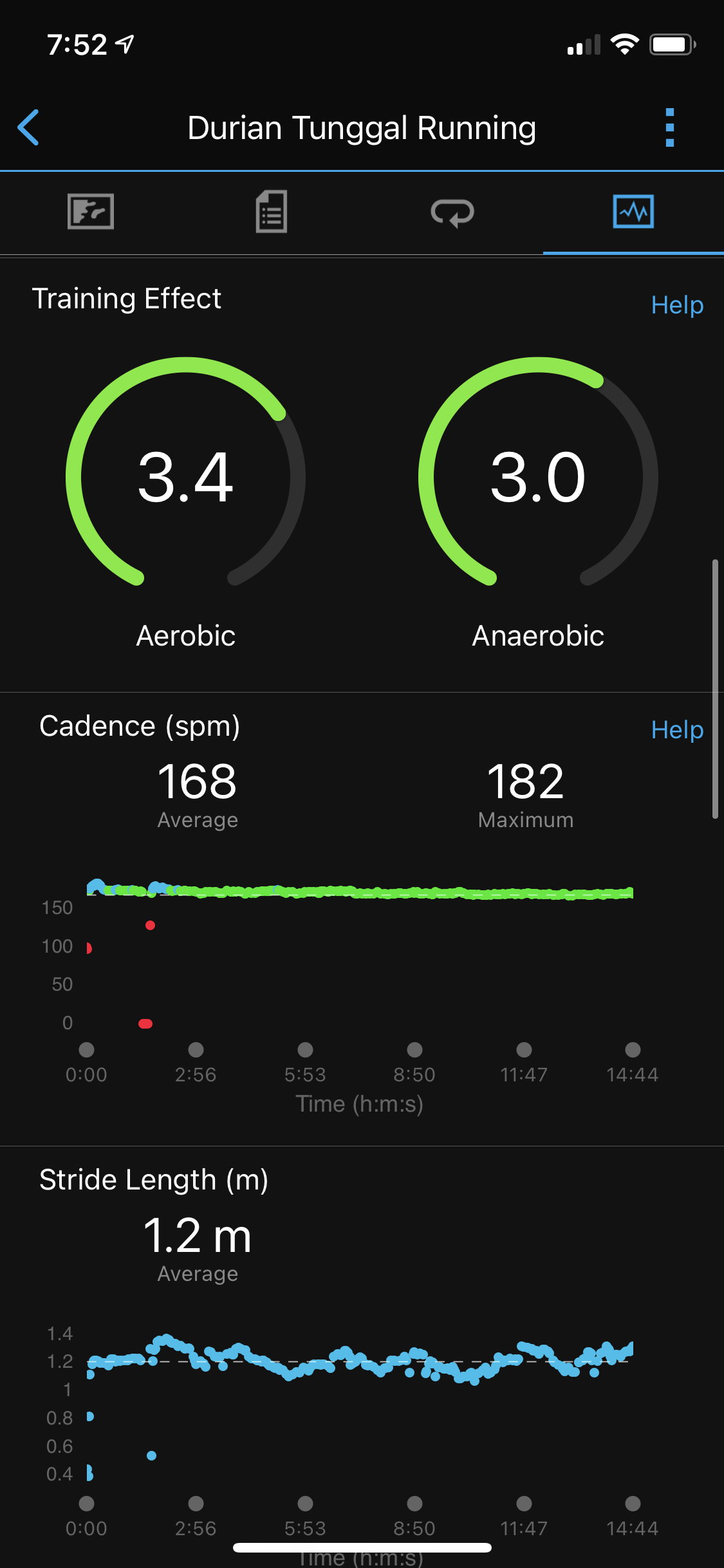Screen dimensions: 724x1568
Task: Switch to the activity stats tab
Action: pyautogui.click(x=272, y=212)
